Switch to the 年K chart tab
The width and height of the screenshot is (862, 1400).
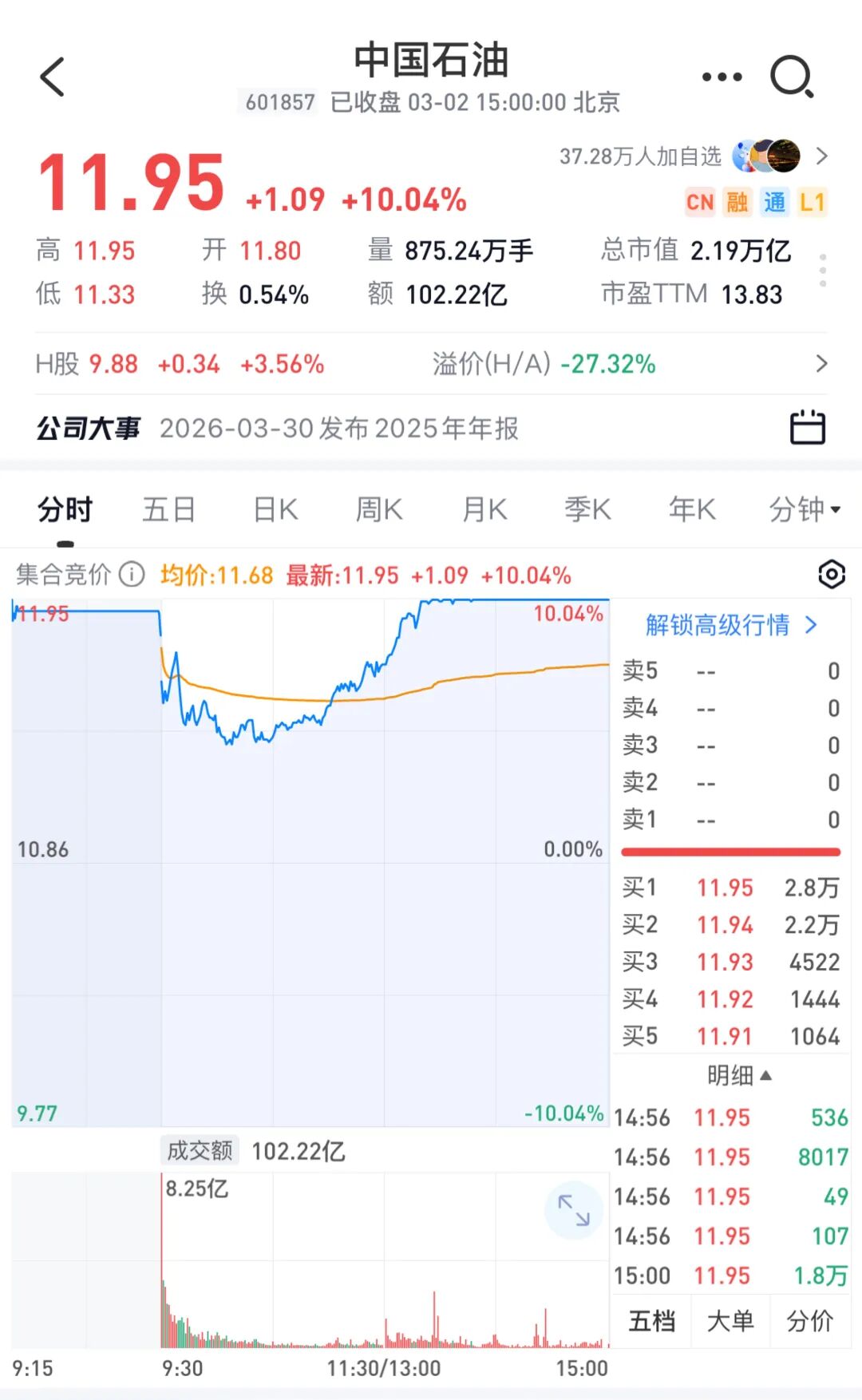coord(692,509)
